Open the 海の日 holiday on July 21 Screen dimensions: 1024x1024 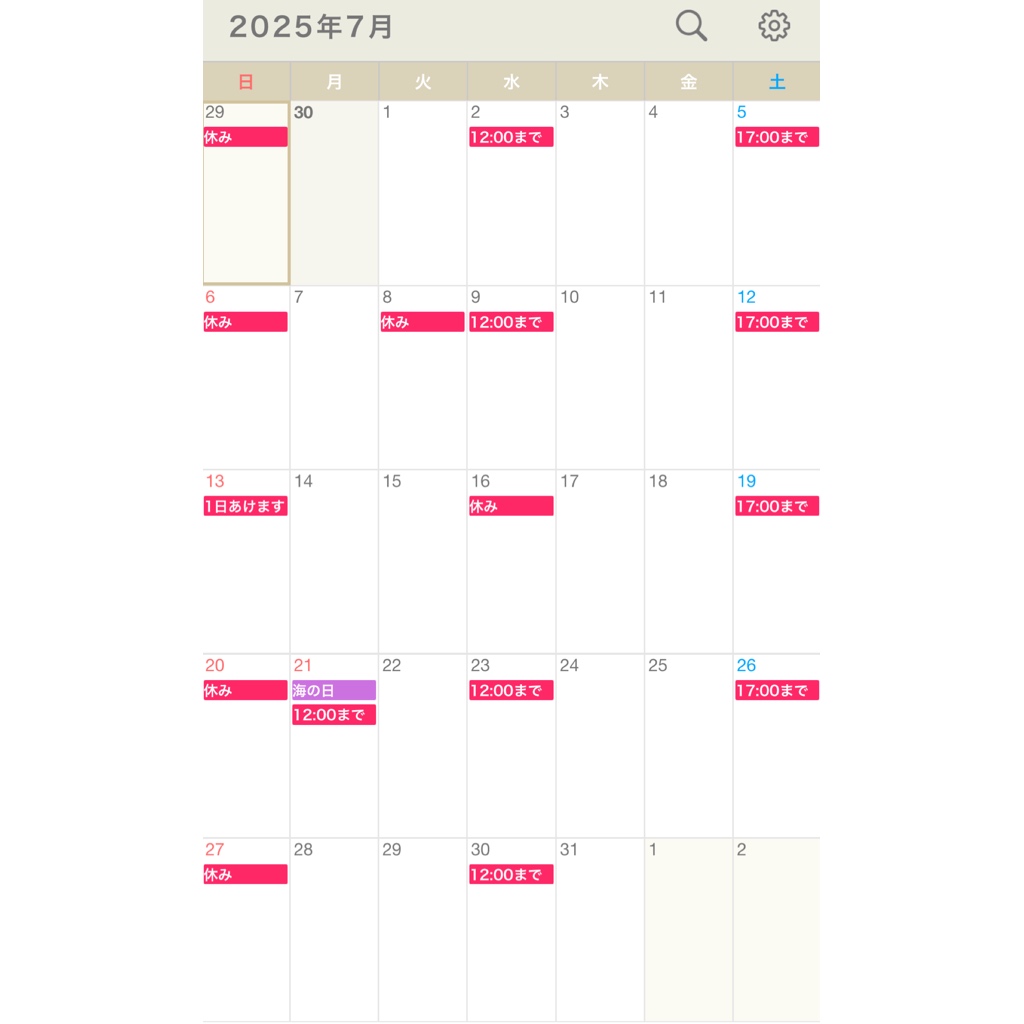(x=334, y=691)
